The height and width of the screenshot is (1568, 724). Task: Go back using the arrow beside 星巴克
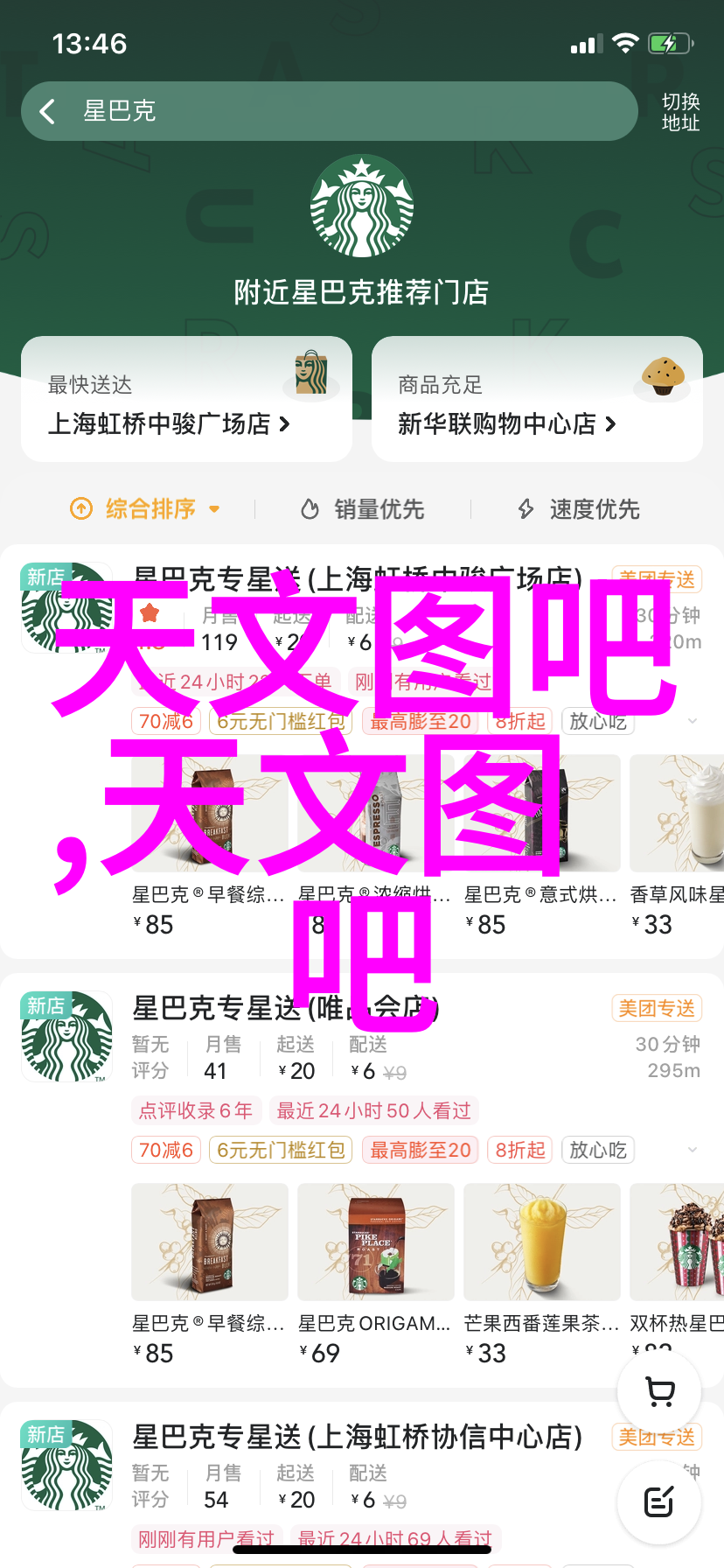(48, 111)
